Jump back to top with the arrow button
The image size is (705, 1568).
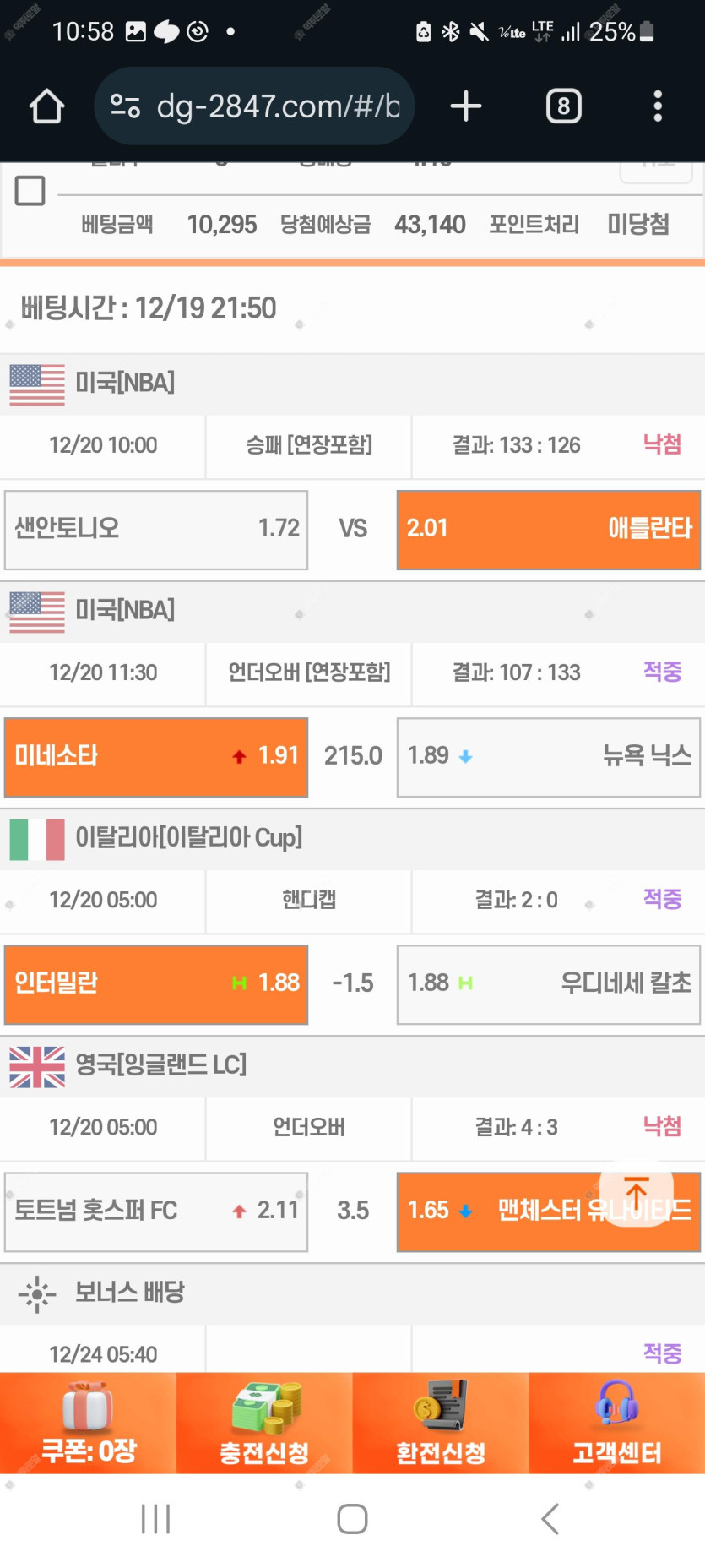[x=636, y=1193]
